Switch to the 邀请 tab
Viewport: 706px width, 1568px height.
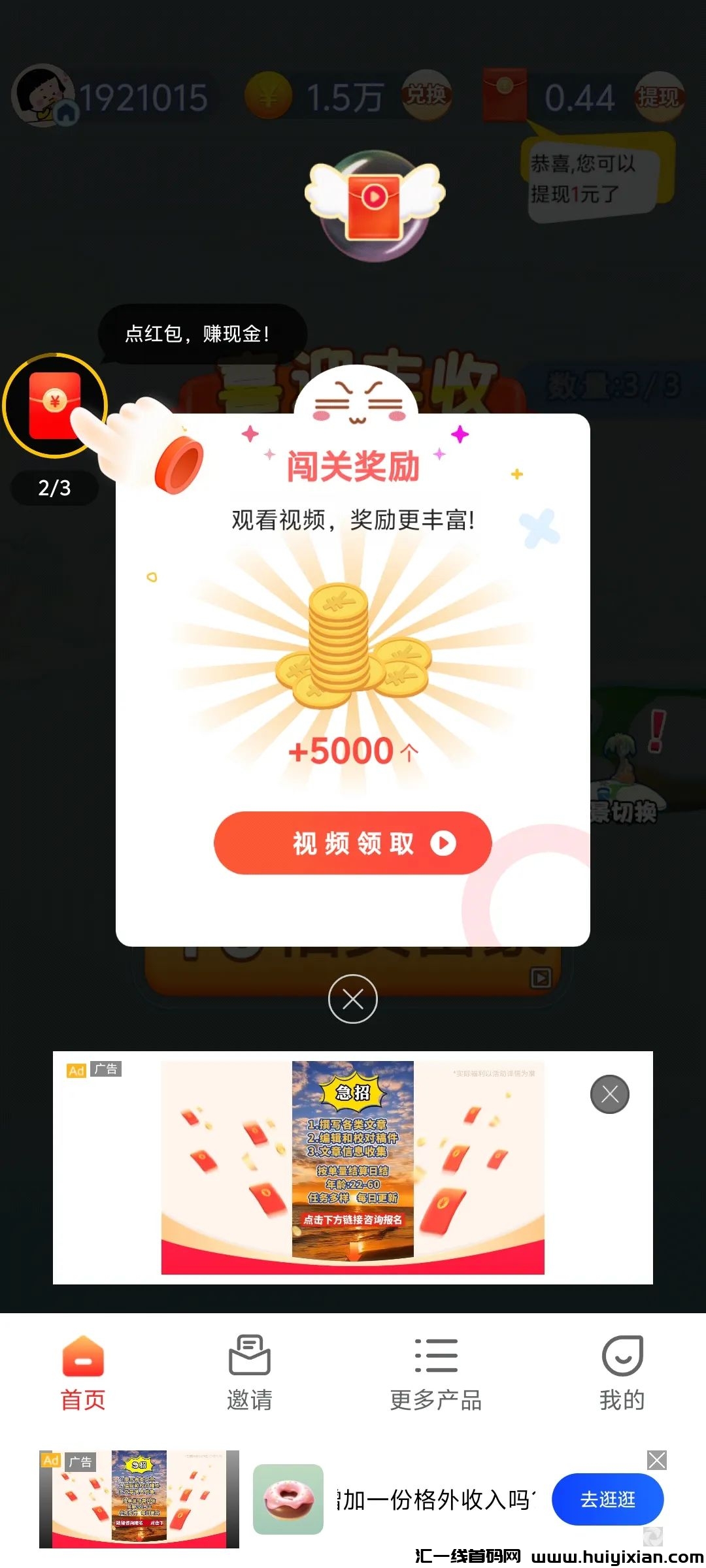click(249, 1373)
